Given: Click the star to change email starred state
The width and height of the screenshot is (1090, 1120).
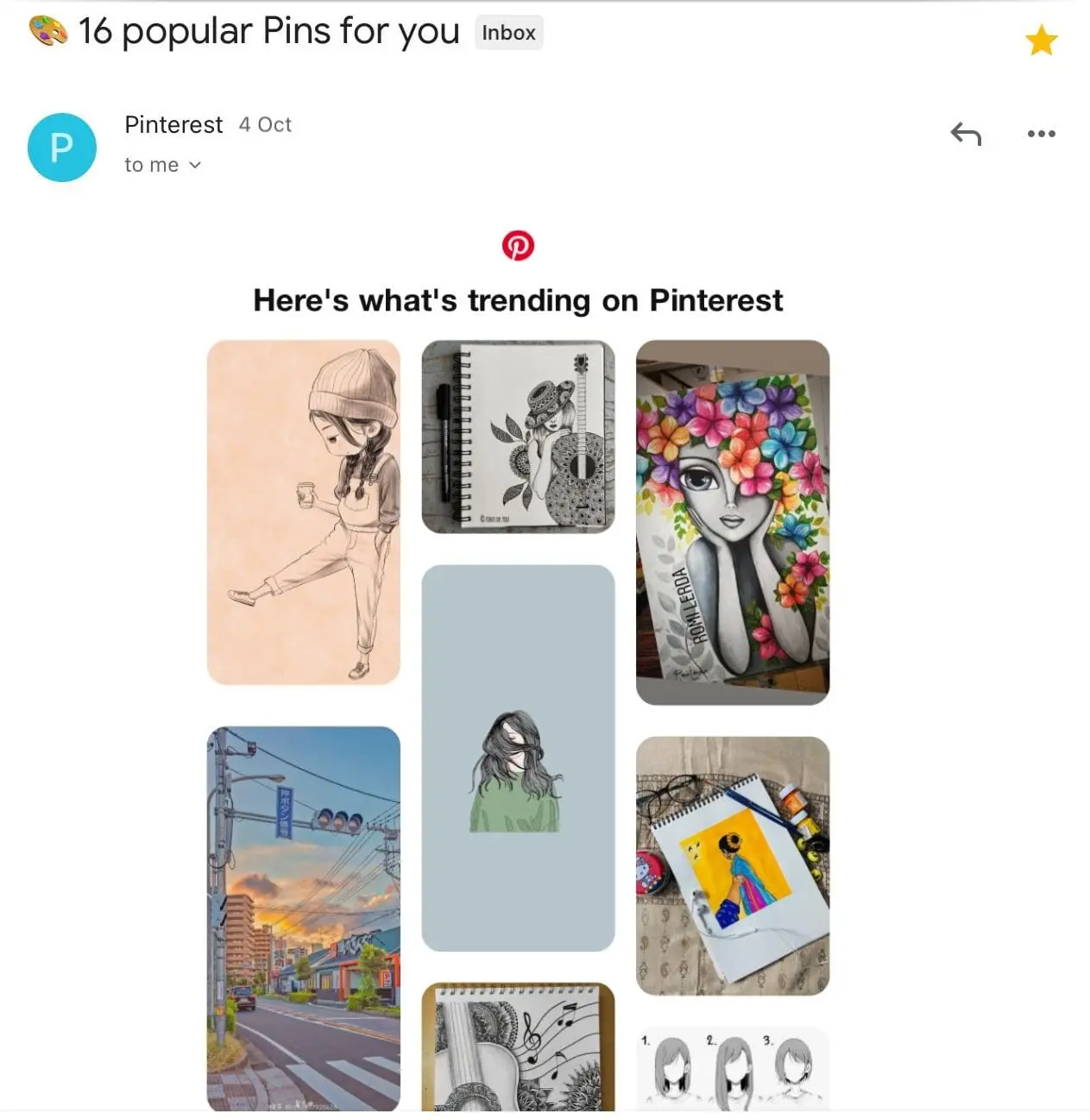Looking at the screenshot, I should [x=1042, y=40].
